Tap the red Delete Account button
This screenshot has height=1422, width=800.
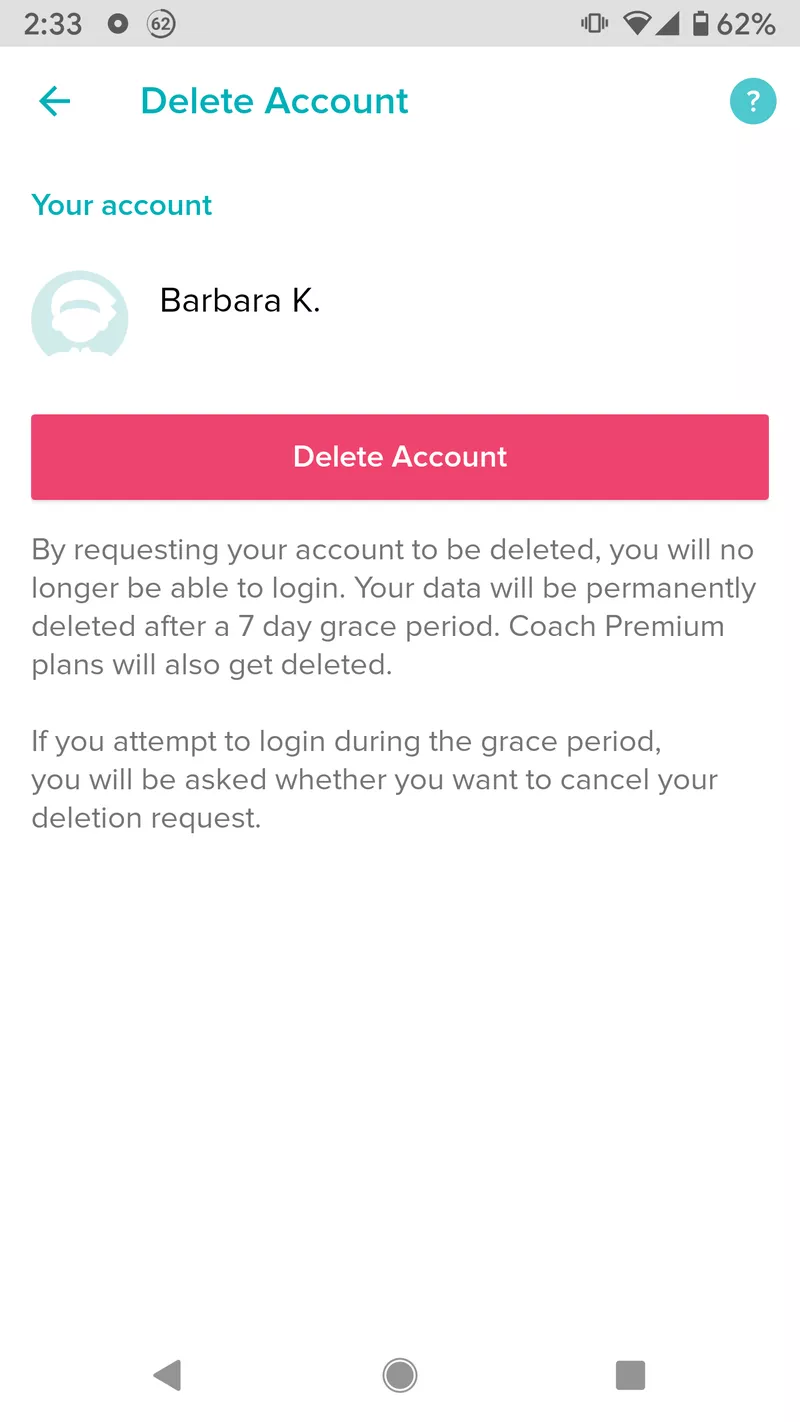pos(400,457)
